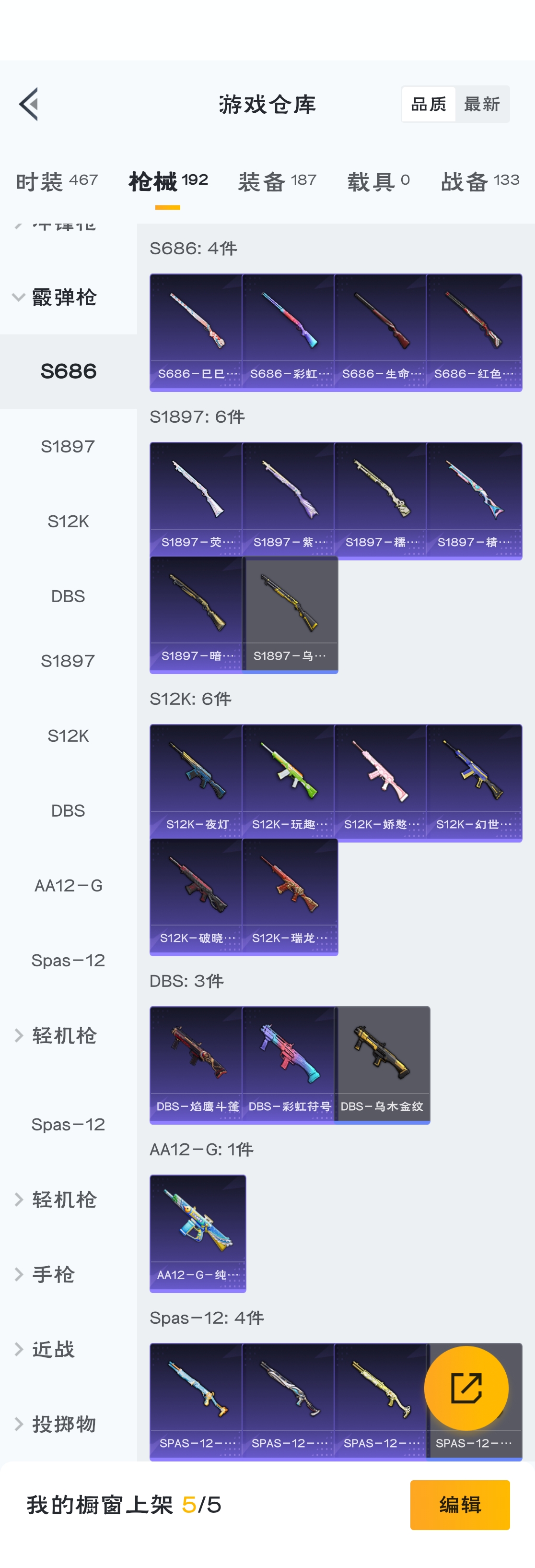This screenshot has height=1568, width=535.
Task: Collapse the 霰弹枪 category
Action: [55, 297]
